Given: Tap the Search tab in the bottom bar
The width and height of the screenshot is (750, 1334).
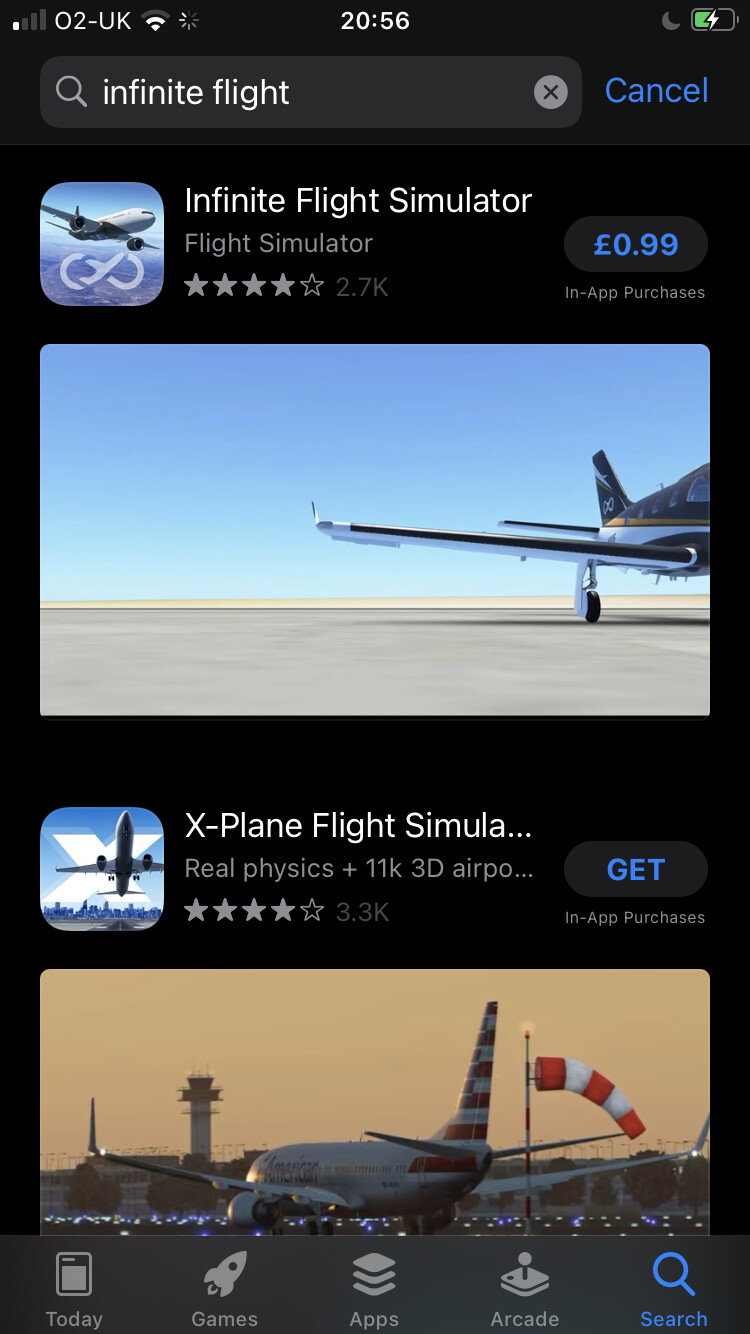Looking at the screenshot, I should point(673,1288).
